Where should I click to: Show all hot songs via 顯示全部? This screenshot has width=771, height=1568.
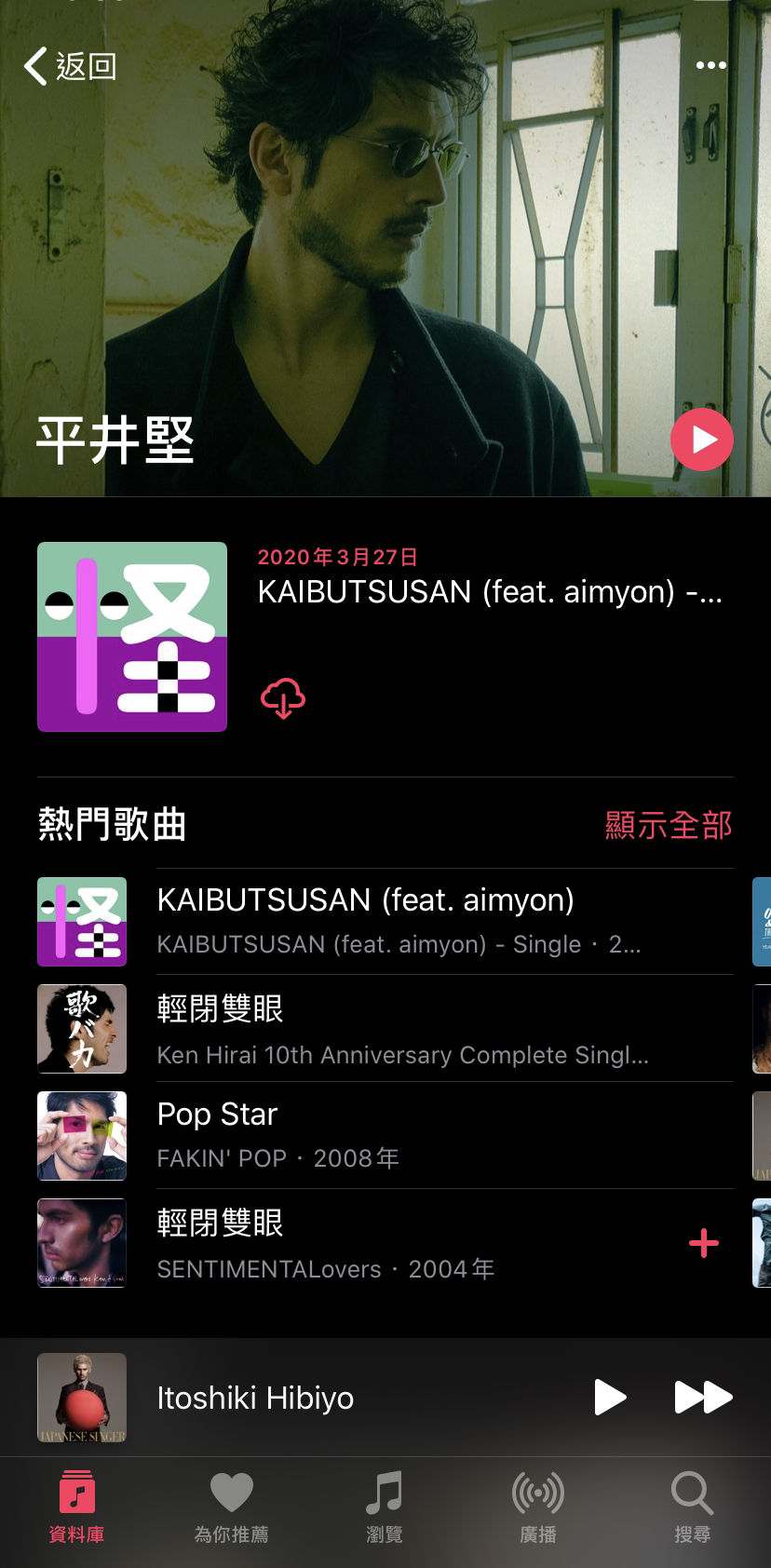[668, 825]
